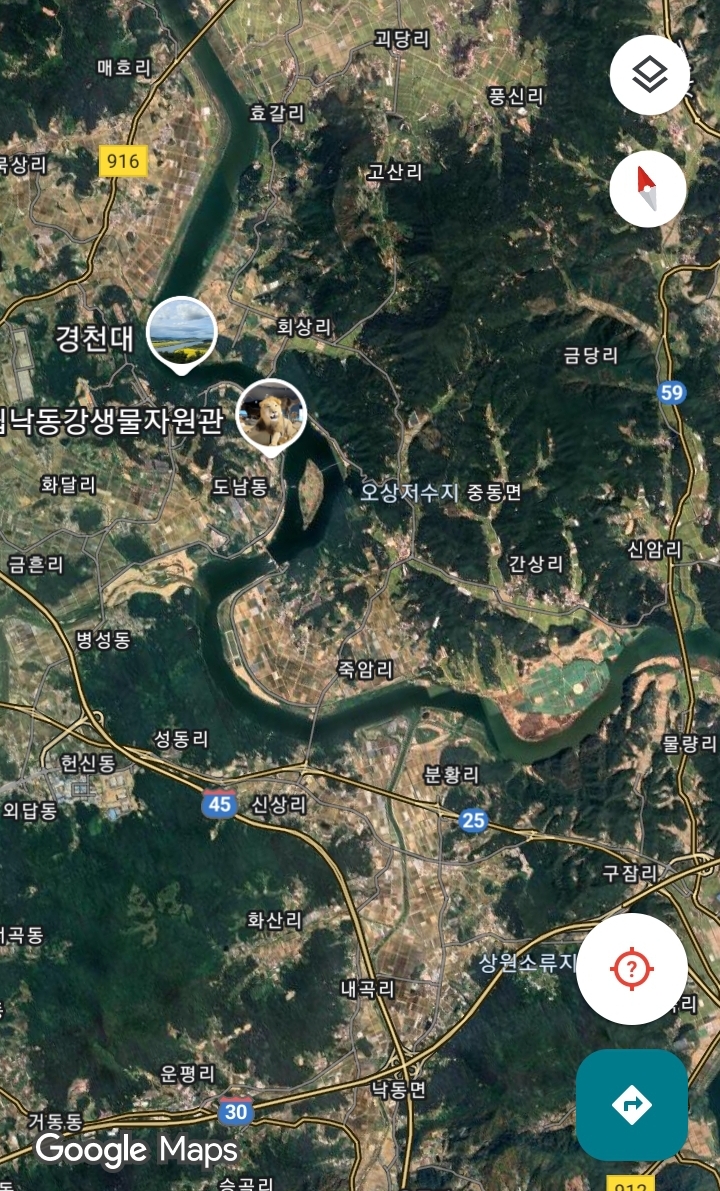
Task: Open the map layers selector
Action: click(x=649, y=75)
